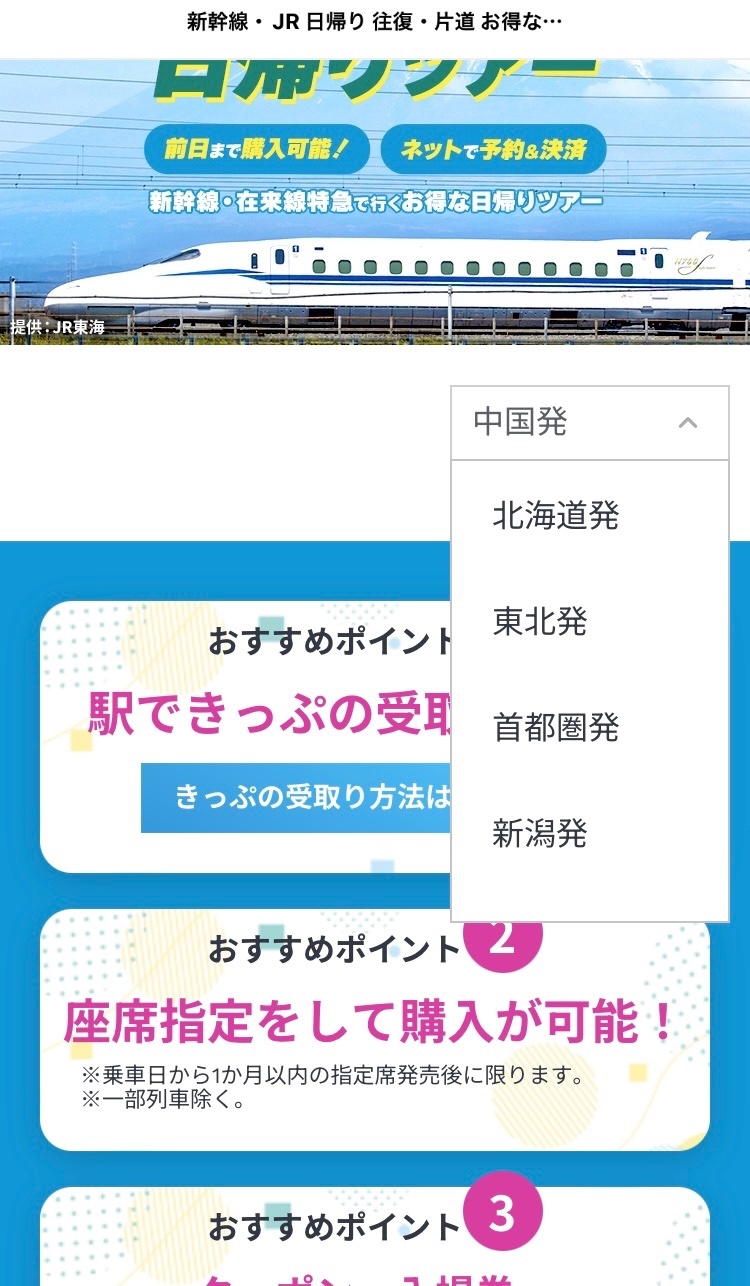
Task: Select 北海道発 from the list
Action: point(556,516)
